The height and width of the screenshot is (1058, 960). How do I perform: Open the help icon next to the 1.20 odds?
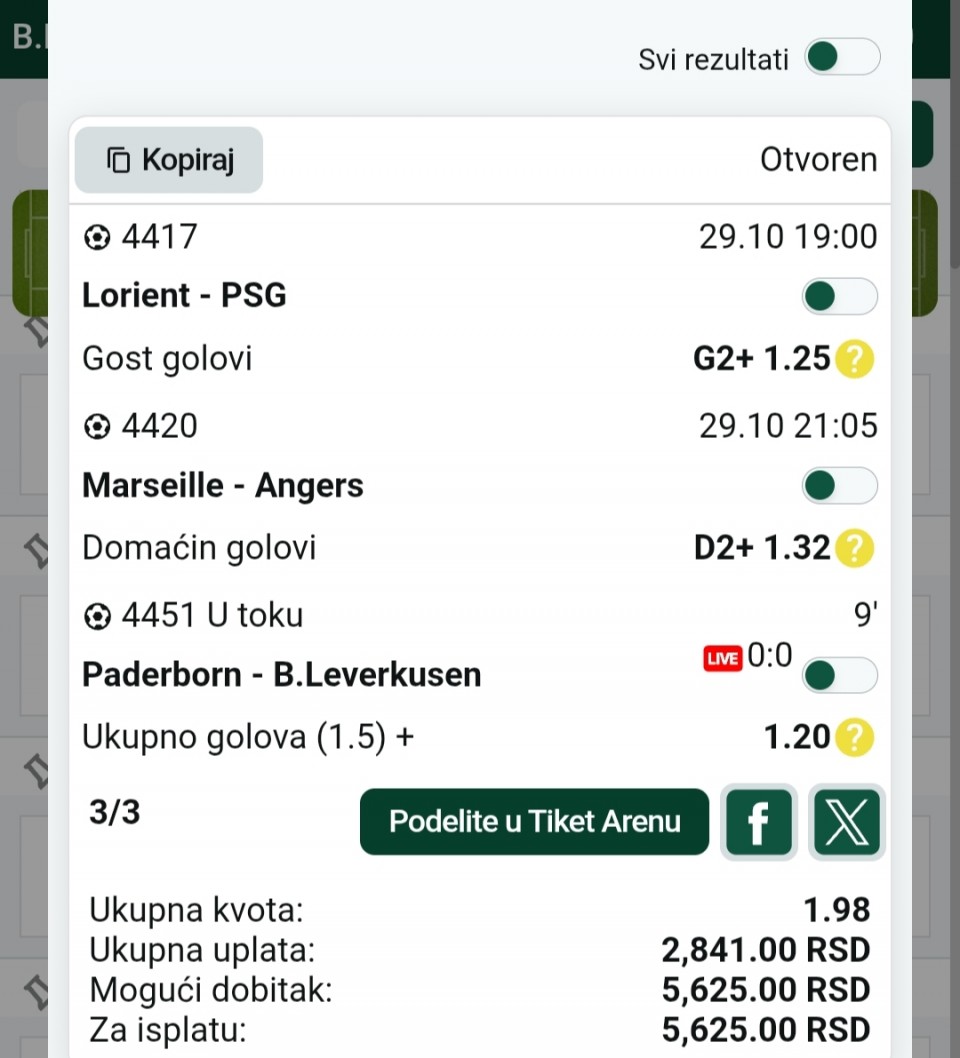855,738
